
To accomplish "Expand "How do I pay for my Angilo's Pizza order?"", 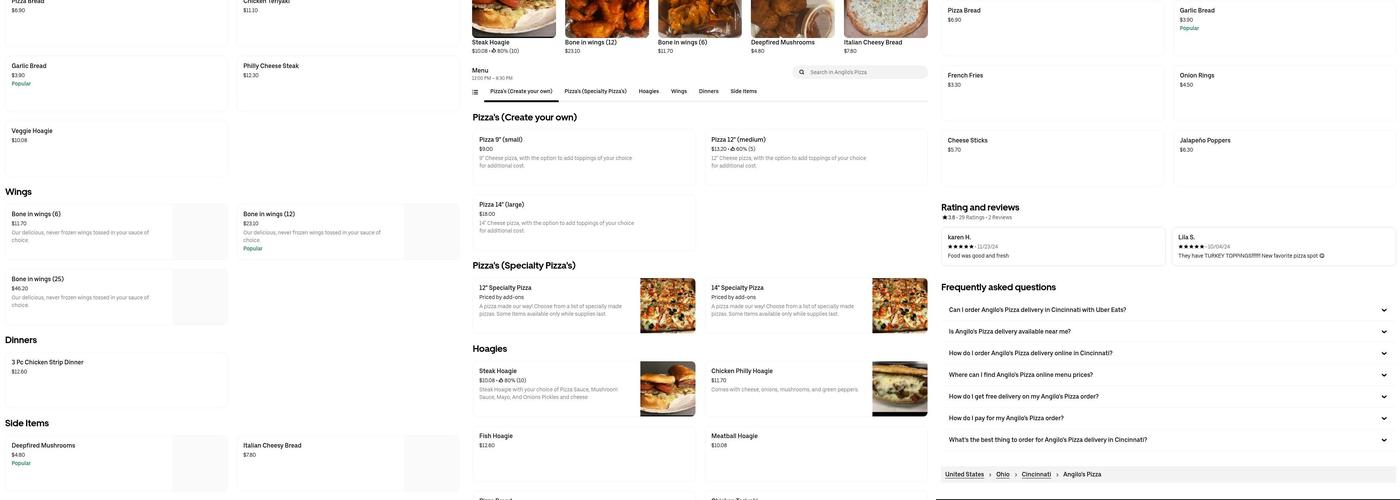I will 1166,418.
